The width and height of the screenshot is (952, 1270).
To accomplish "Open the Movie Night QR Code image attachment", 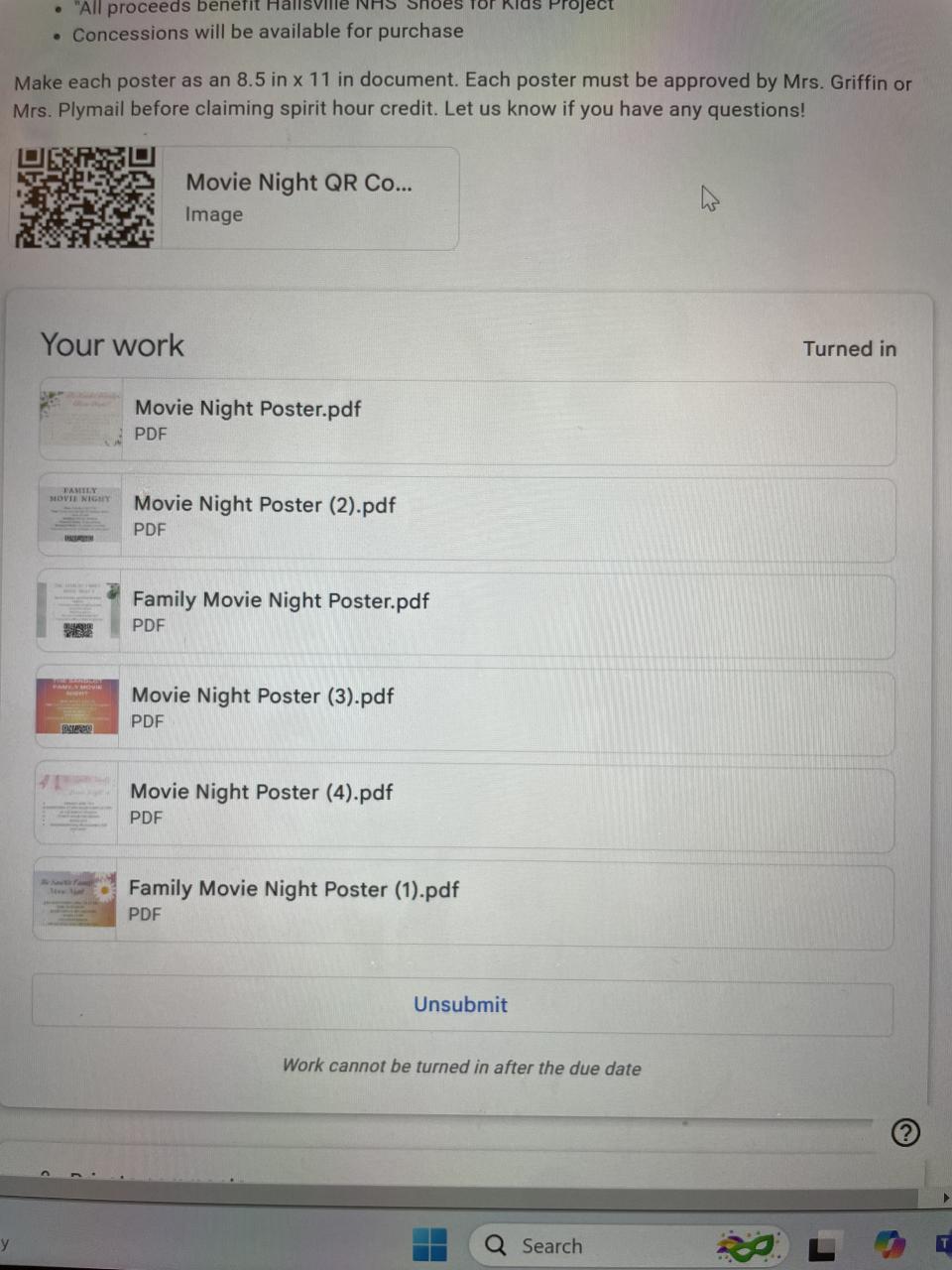I will [297, 197].
